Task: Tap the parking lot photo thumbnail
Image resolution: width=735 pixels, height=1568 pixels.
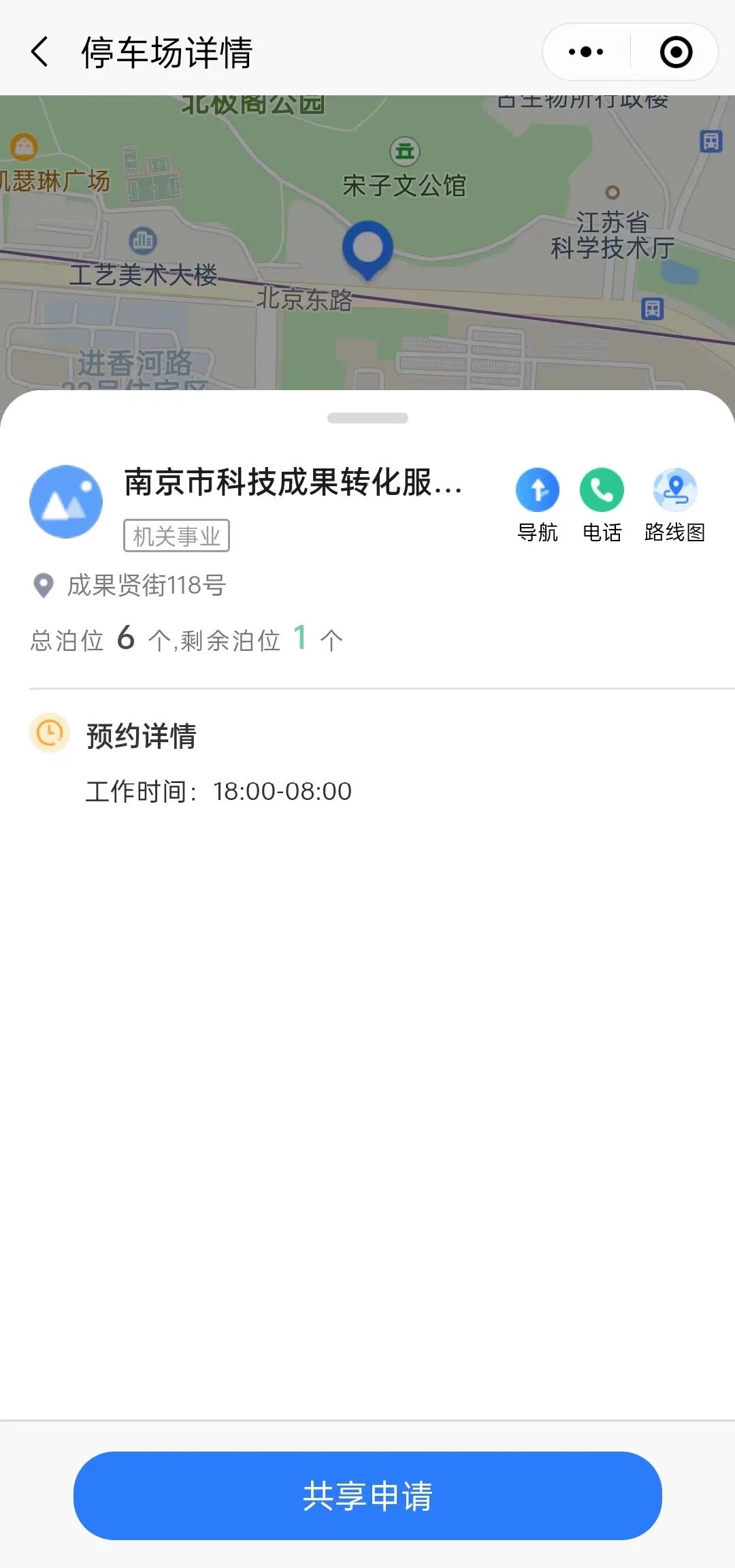Action: [66, 502]
